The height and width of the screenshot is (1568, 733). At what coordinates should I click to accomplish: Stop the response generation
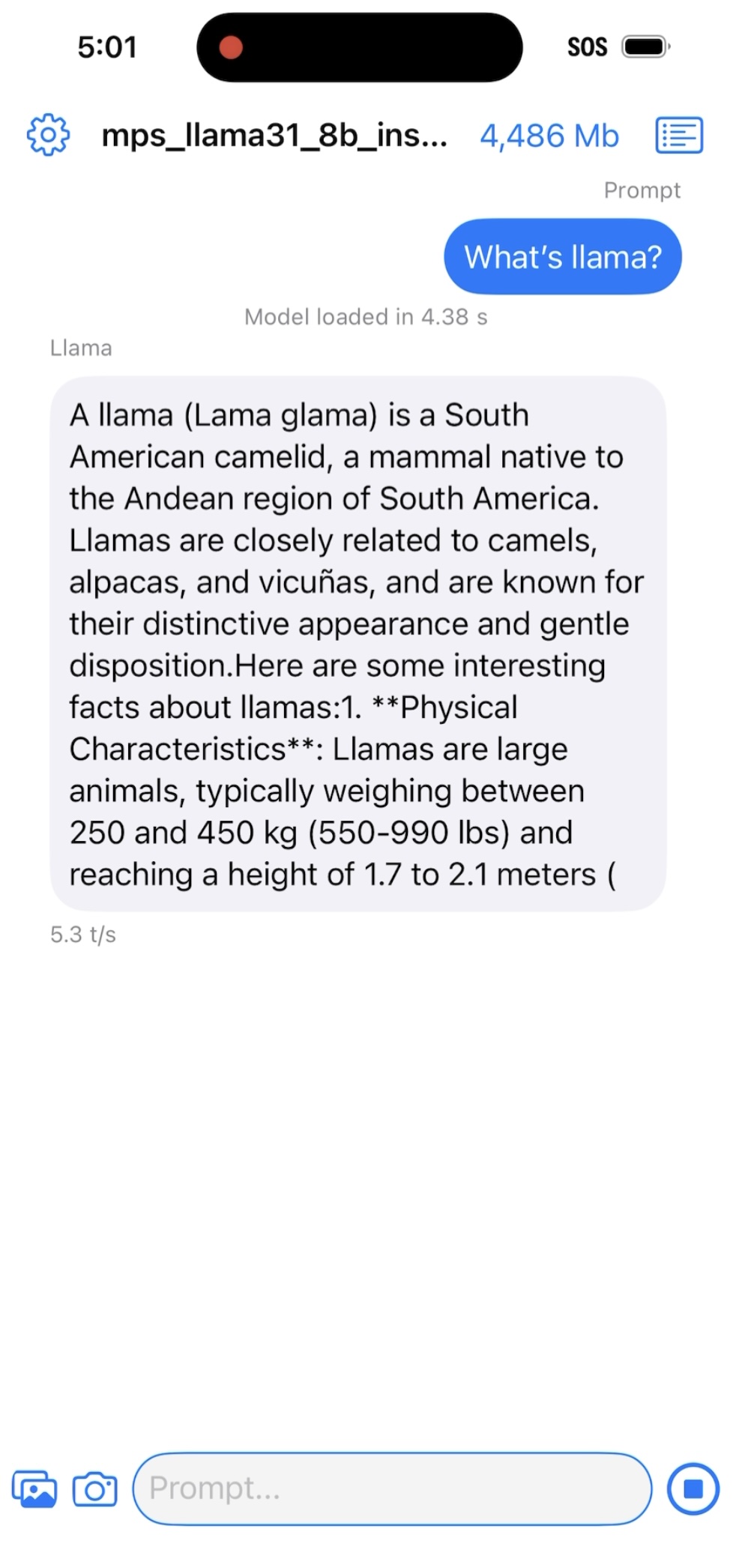click(x=693, y=1489)
